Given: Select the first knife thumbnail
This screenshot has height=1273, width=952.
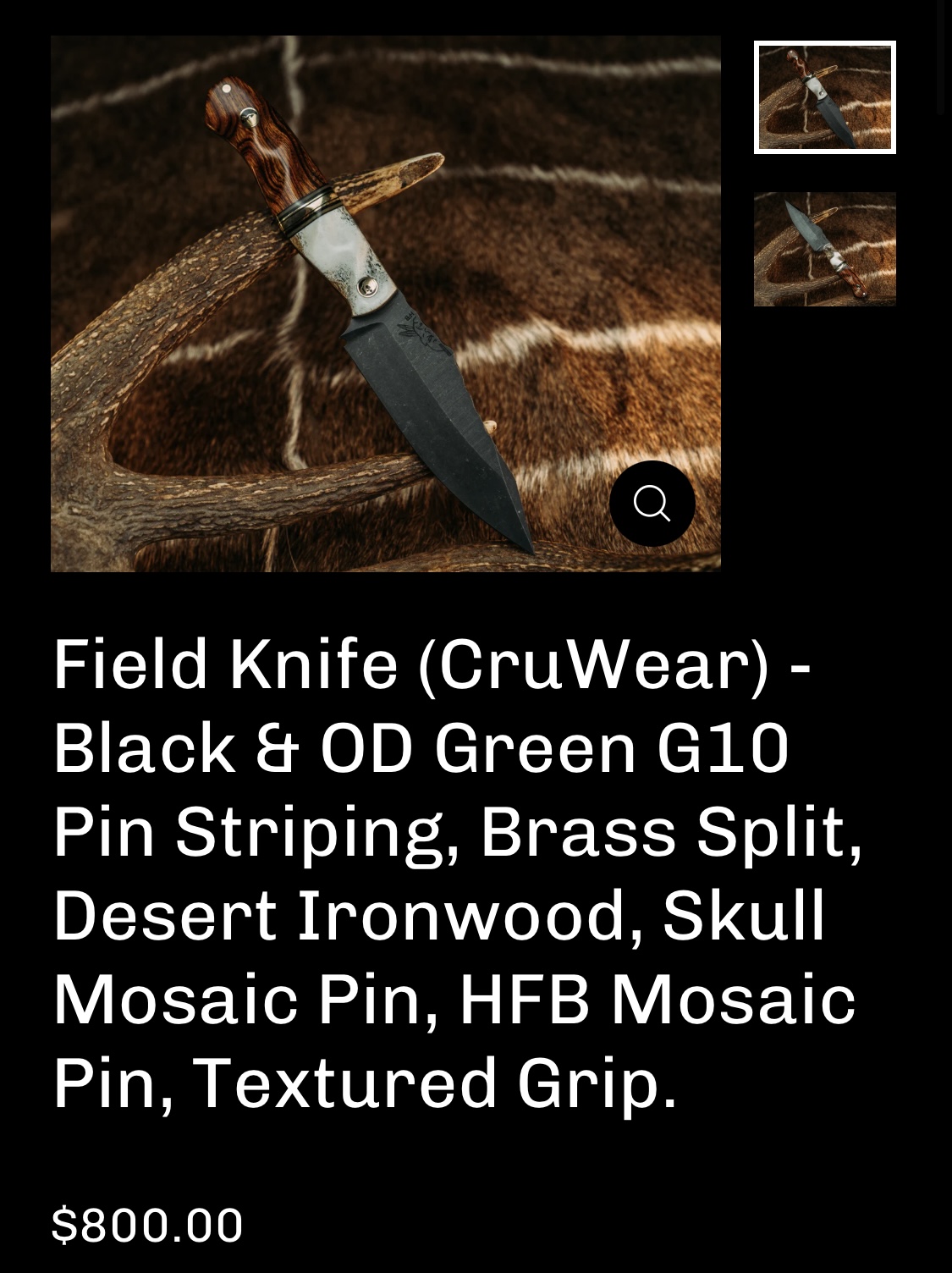Looking at the screenshot, I should [x=824, y=97].
